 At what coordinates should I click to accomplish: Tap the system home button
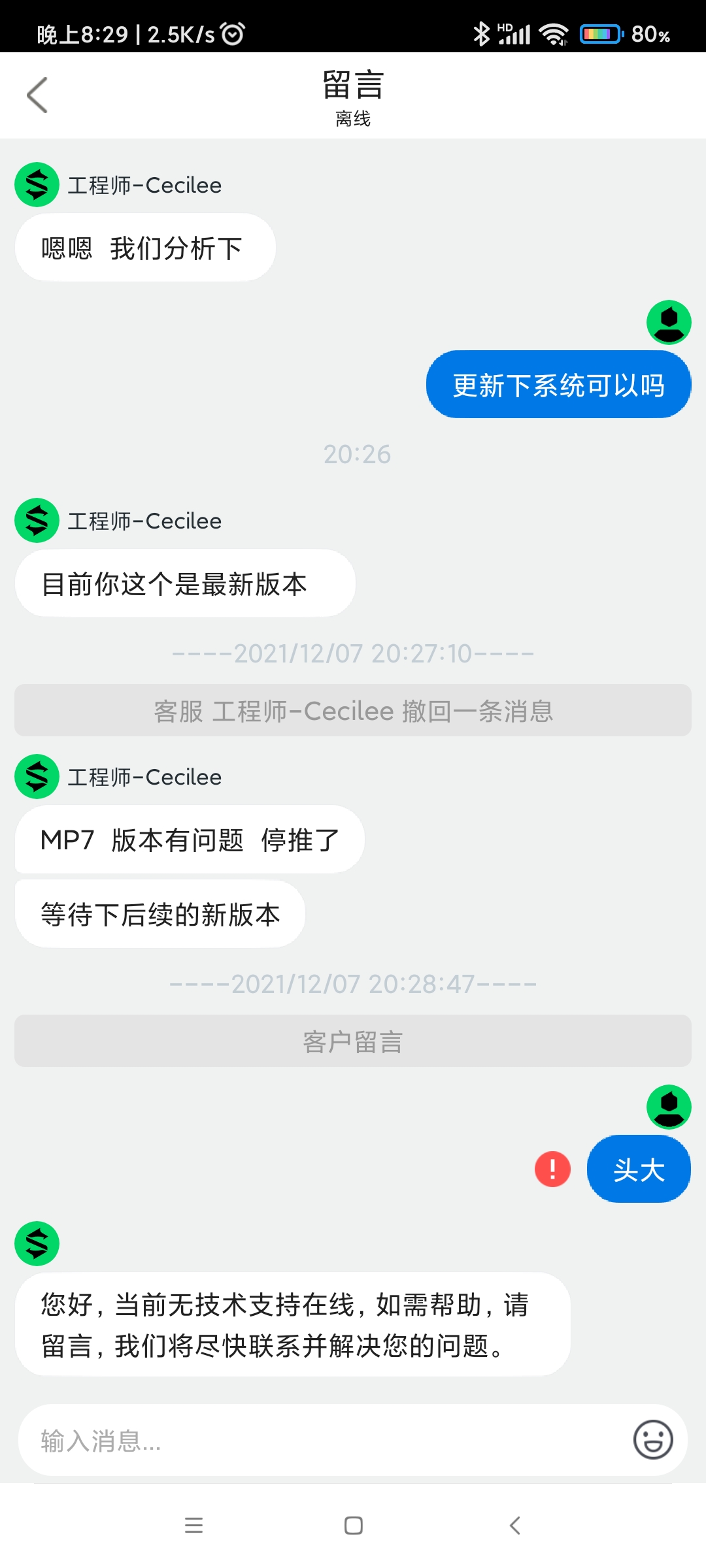click(x=354, y=1526)
